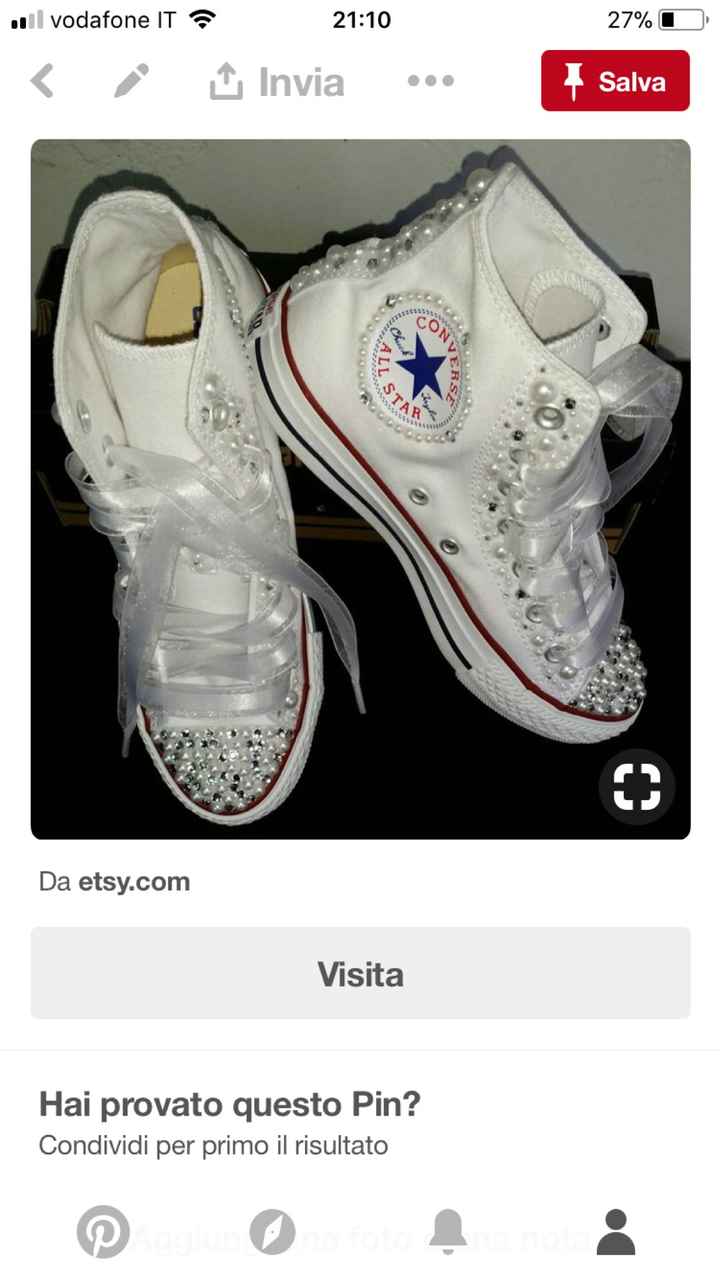Image resolution: width=720 pixels, height=1280 pixels.
Task: Open the etsy.com source link
Action: click(135, 881)
